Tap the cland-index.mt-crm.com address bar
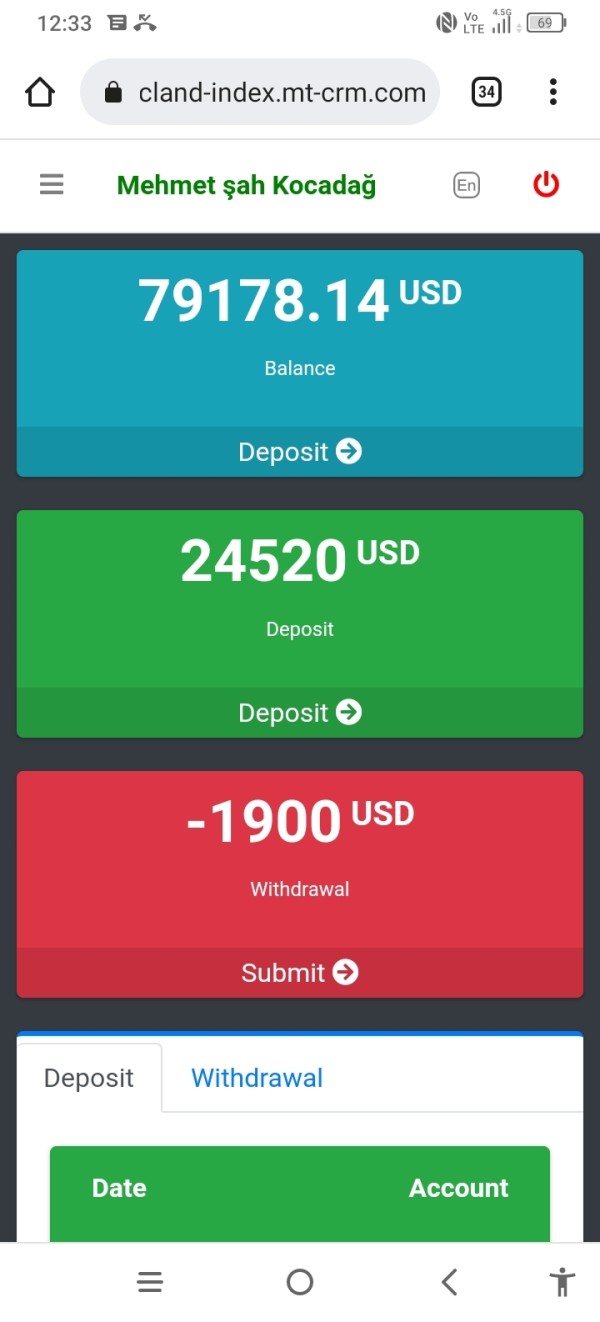Image resolution: width=600 pixels, height=1322 pixels. click(x=260, y=93)
